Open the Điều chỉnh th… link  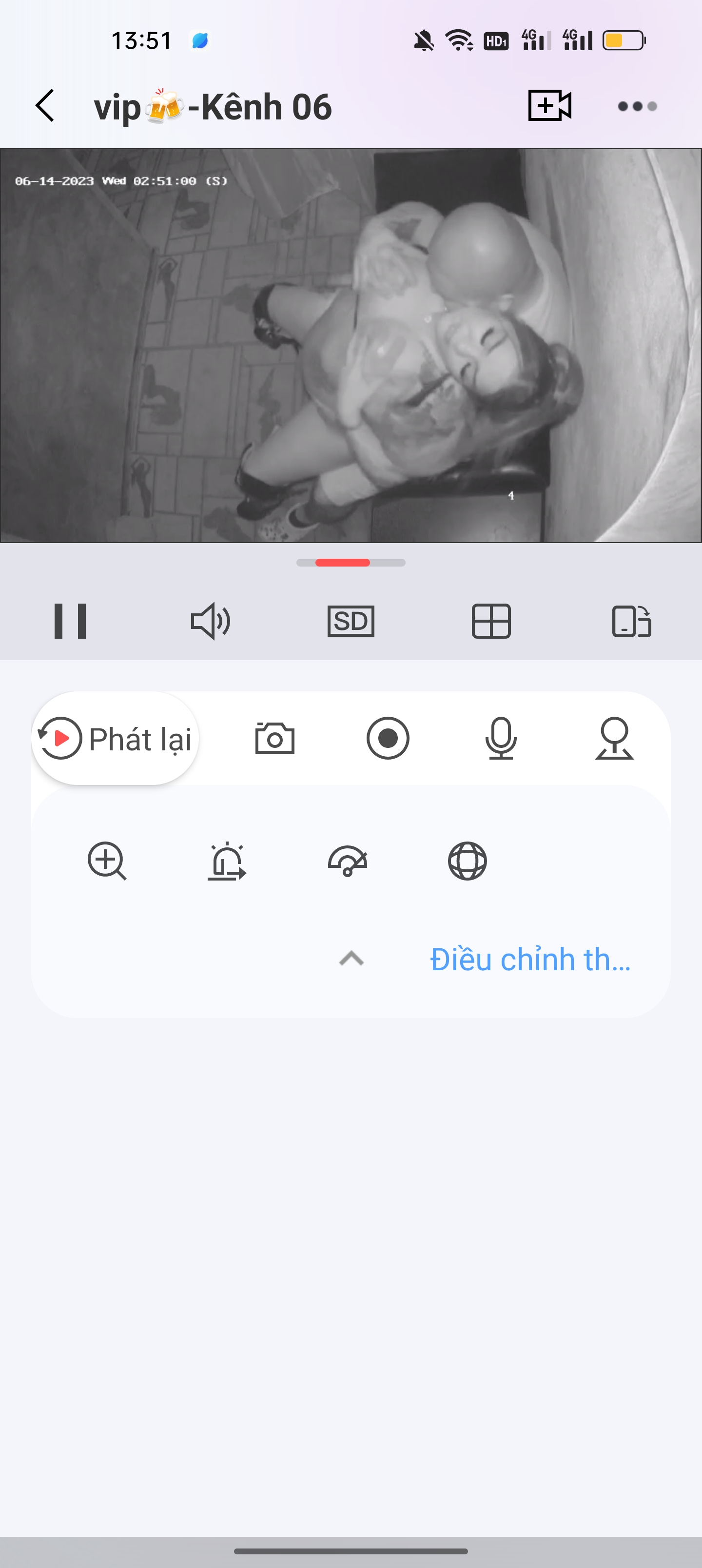point(530,960)
